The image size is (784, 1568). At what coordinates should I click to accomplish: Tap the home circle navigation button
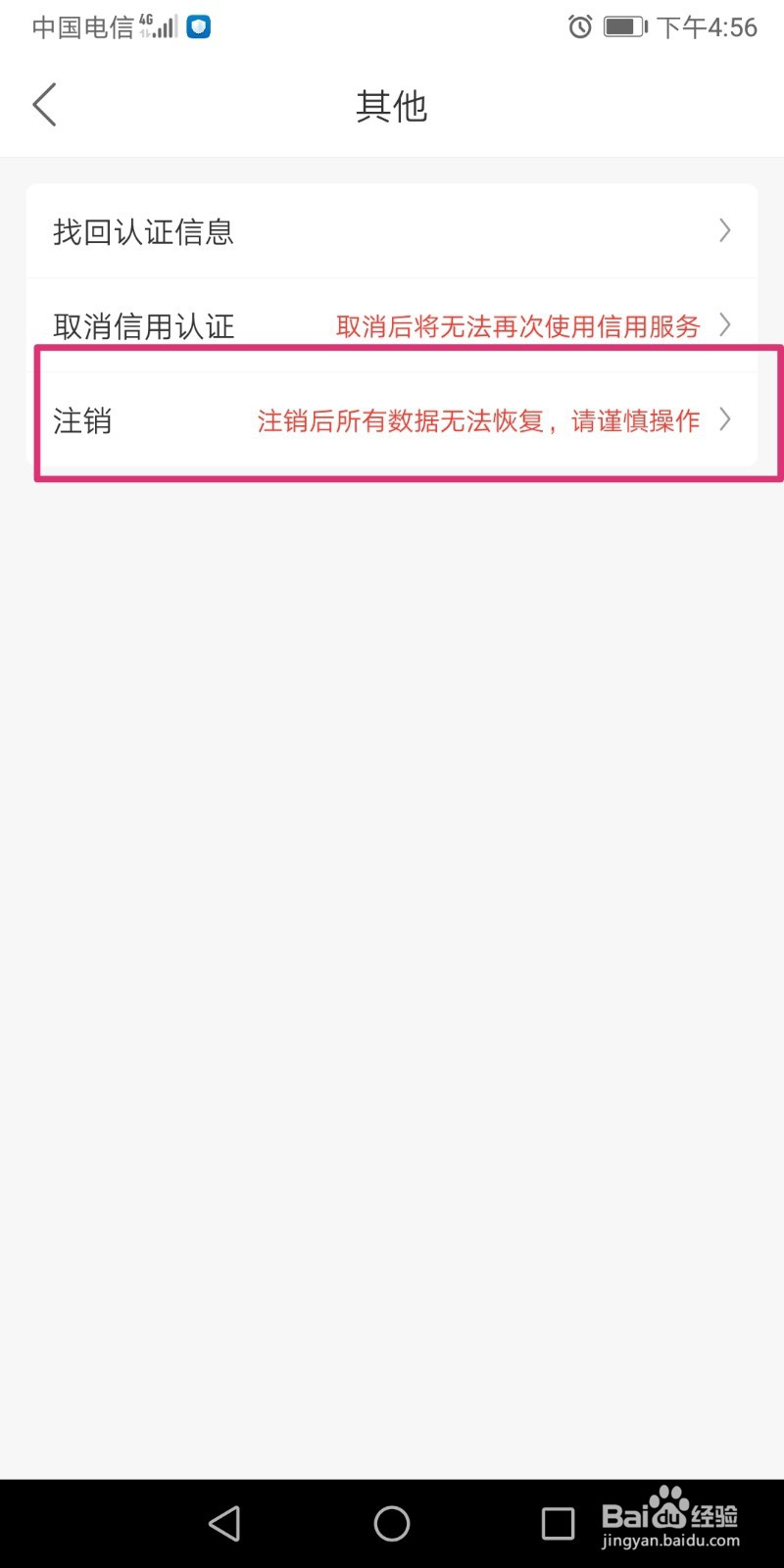391,1523
